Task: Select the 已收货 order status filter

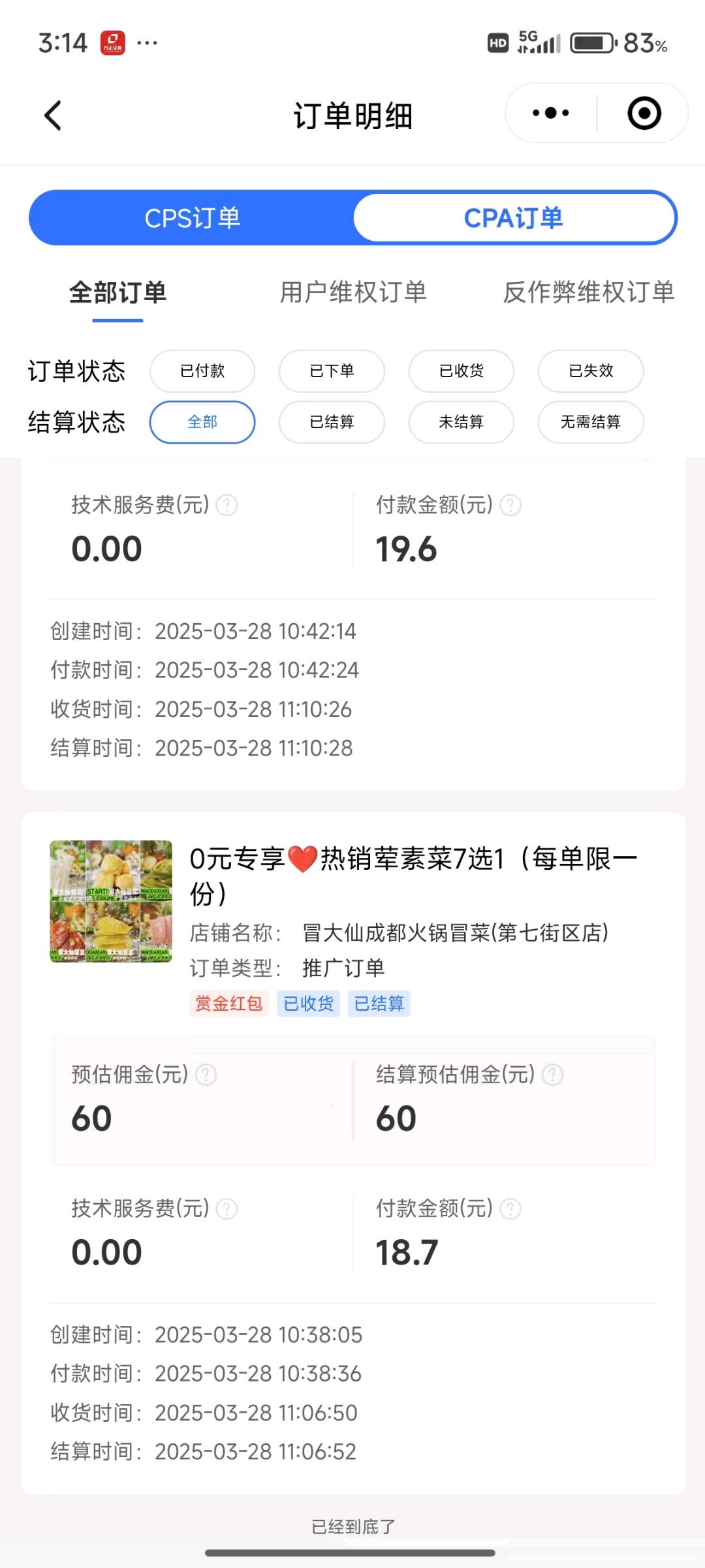Action: (x=462, y=371)
